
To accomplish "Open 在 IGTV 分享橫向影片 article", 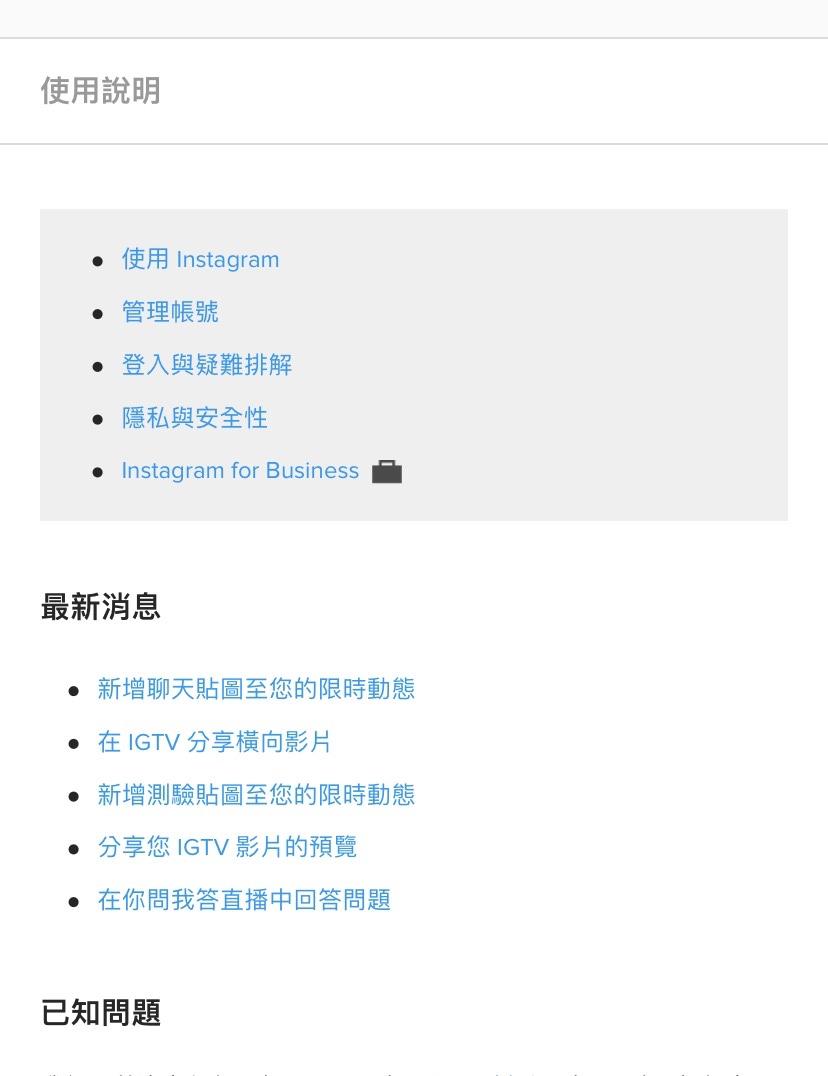I will click(214, 742).
